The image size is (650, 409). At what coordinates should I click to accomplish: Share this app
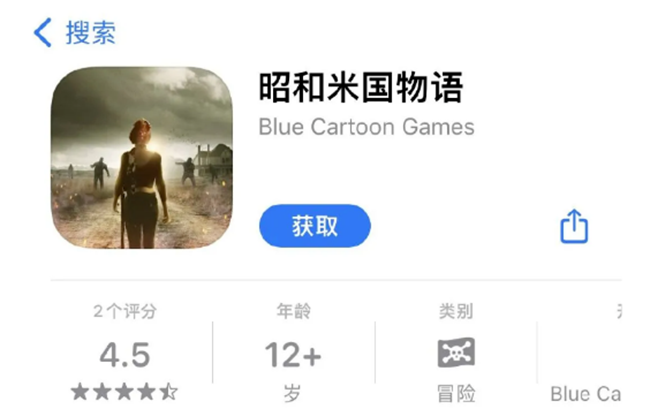click(573, 226)
